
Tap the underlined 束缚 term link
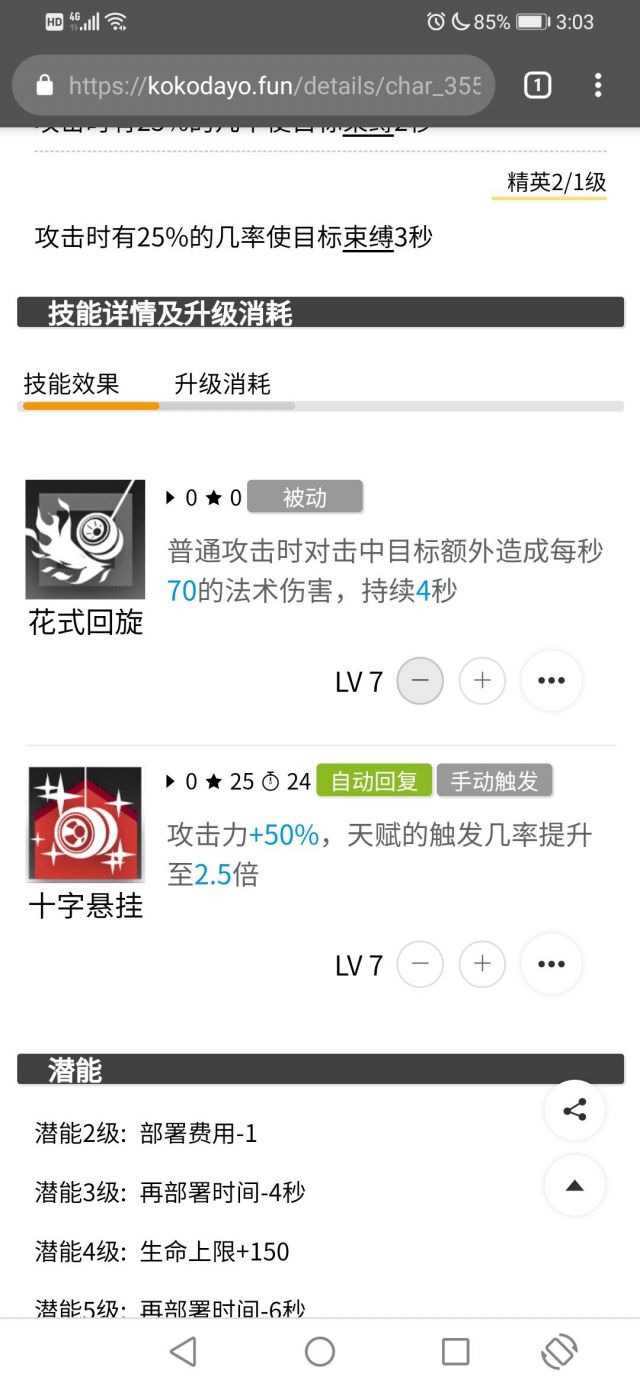(369, 238)
